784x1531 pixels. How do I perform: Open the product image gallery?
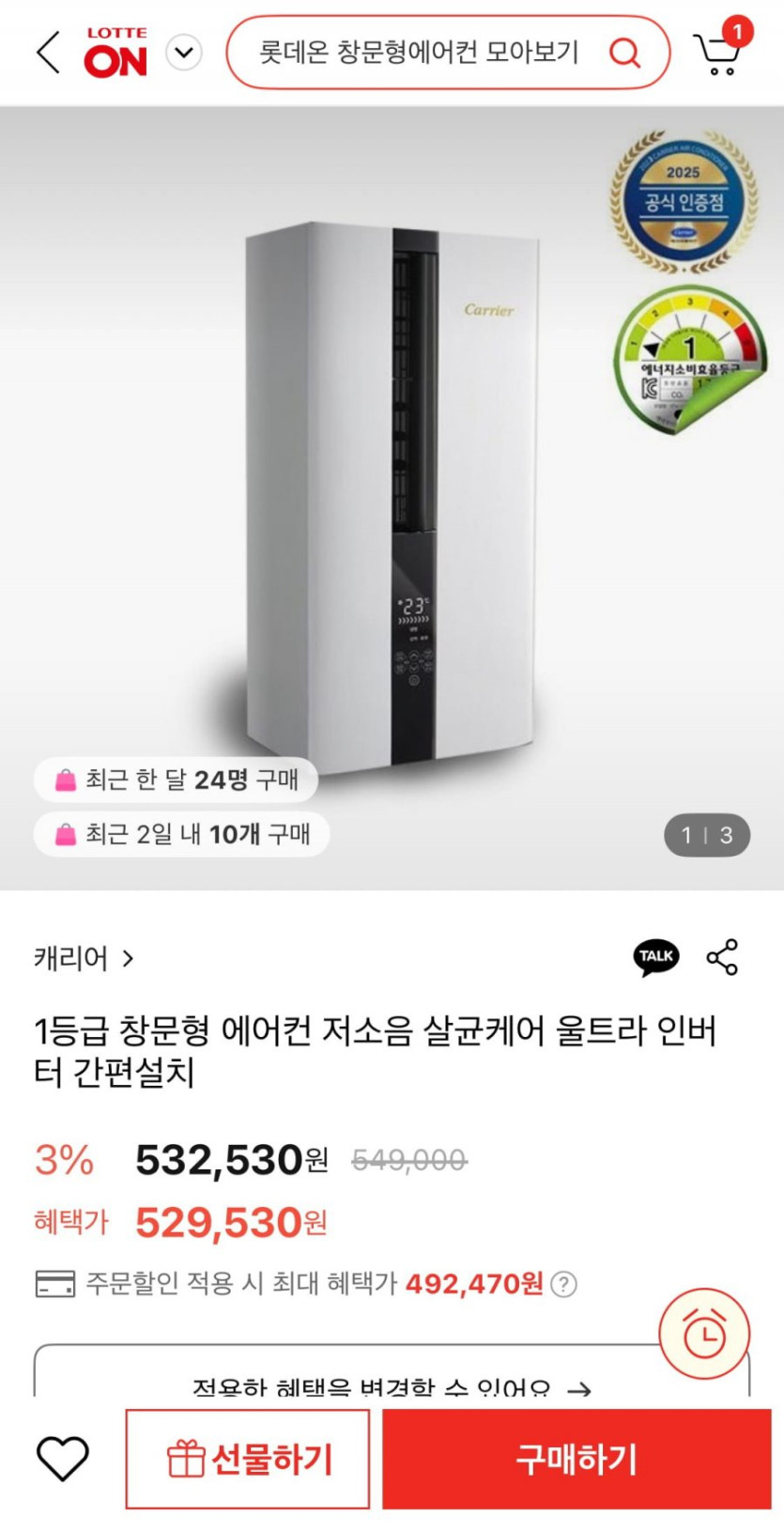[x=392, y=498]
